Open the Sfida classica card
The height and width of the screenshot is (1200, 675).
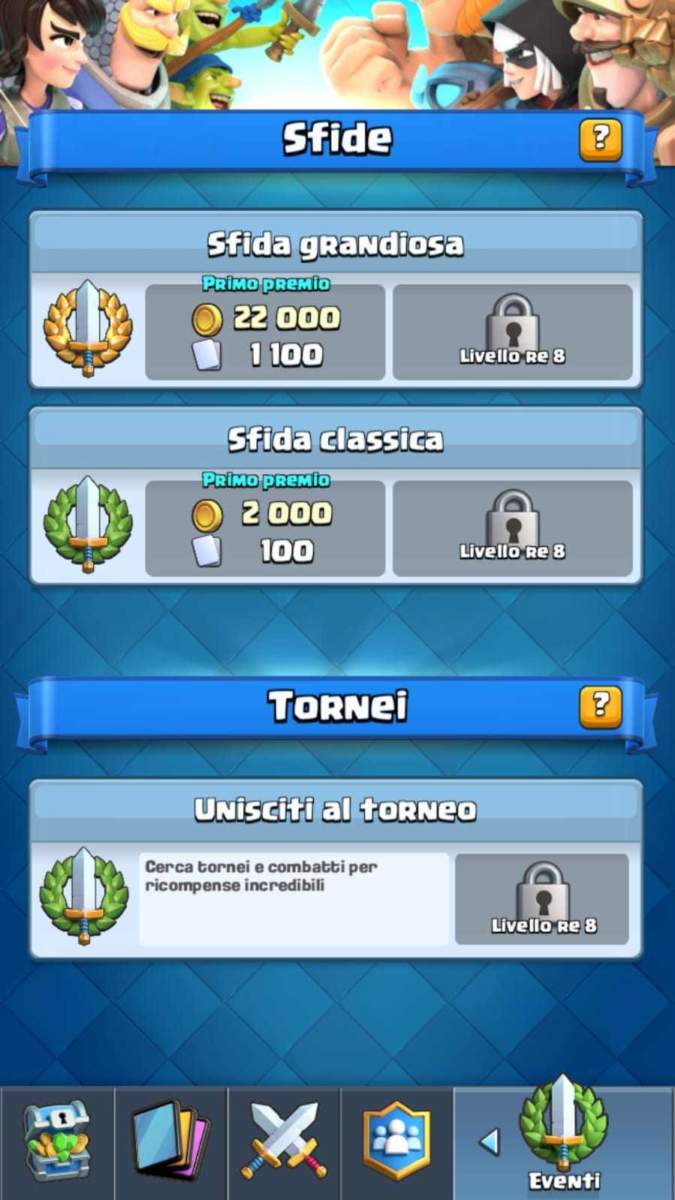(335, 440)
